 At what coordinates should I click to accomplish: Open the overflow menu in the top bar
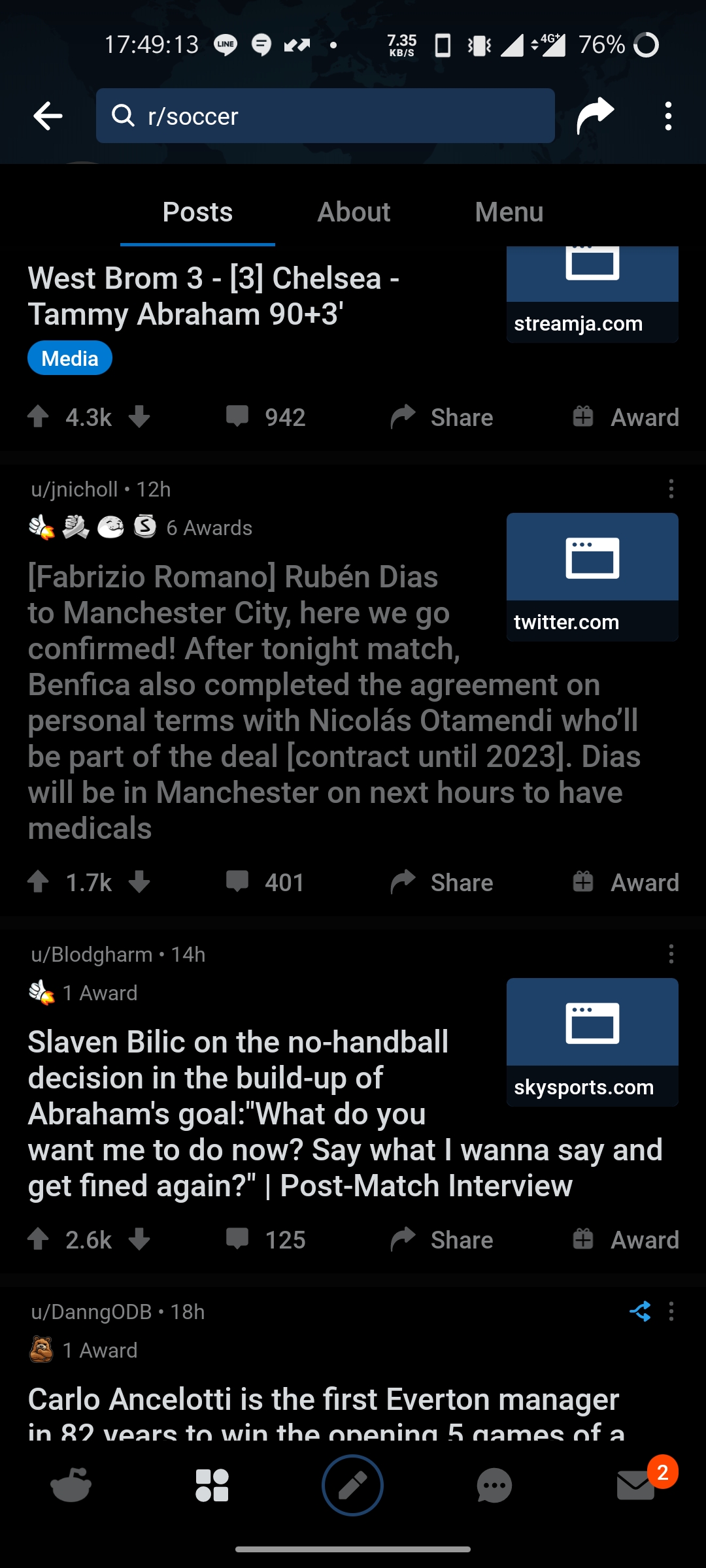tap(667, 116)
